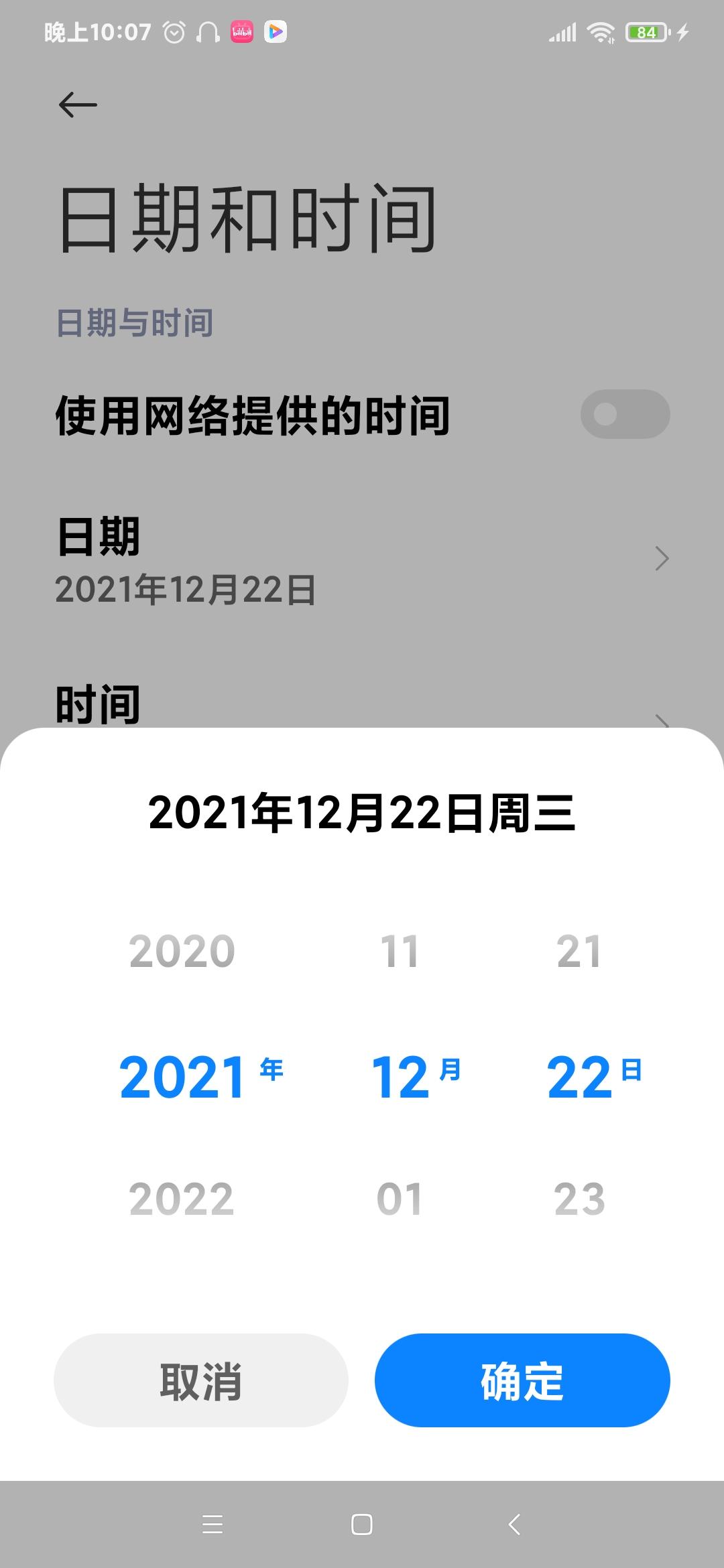This screenshot has height=1568, width=724.
Task: Choose month 01 in the picker
Action: (400, 1199)
